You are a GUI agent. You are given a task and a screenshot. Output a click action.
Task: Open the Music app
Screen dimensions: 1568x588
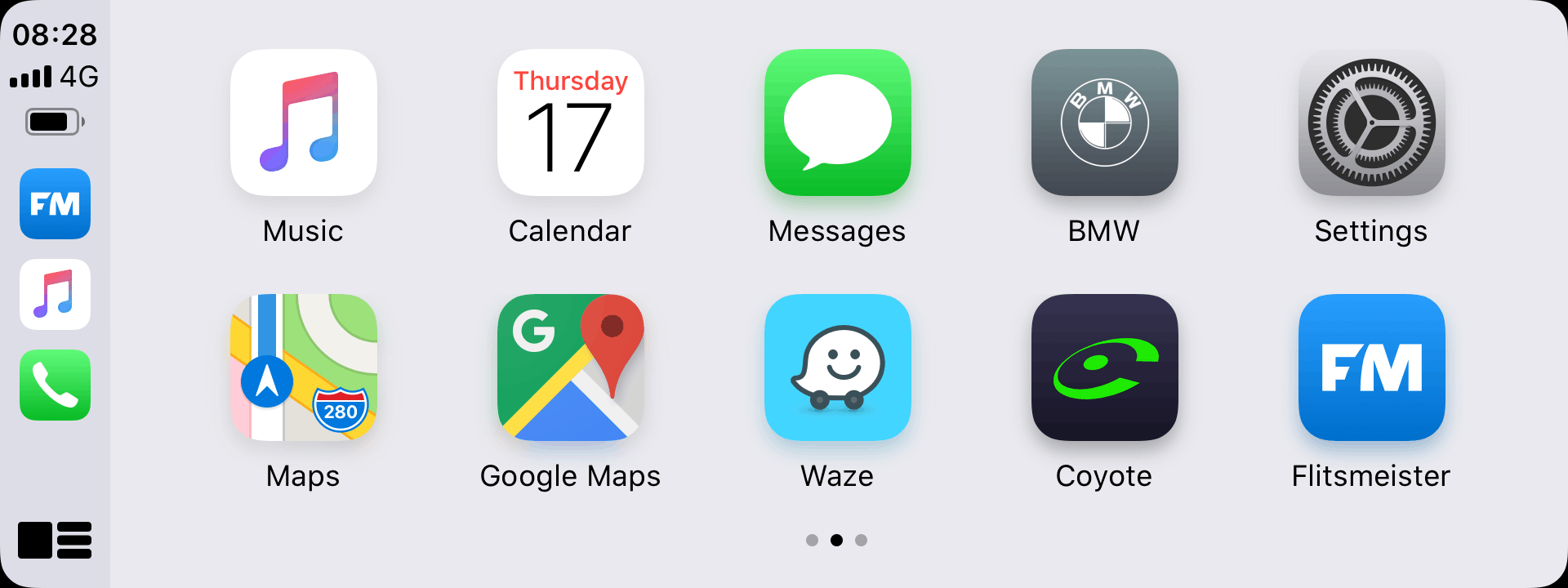point(303,122)
